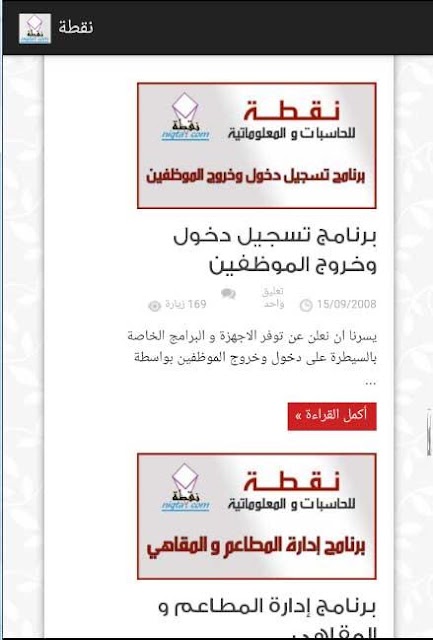The height and width of the screenshot is (640, 433).
Task: Open the article titled برنامج تسجيل دخول وخروج الموظفين
Action: [275, 251]
